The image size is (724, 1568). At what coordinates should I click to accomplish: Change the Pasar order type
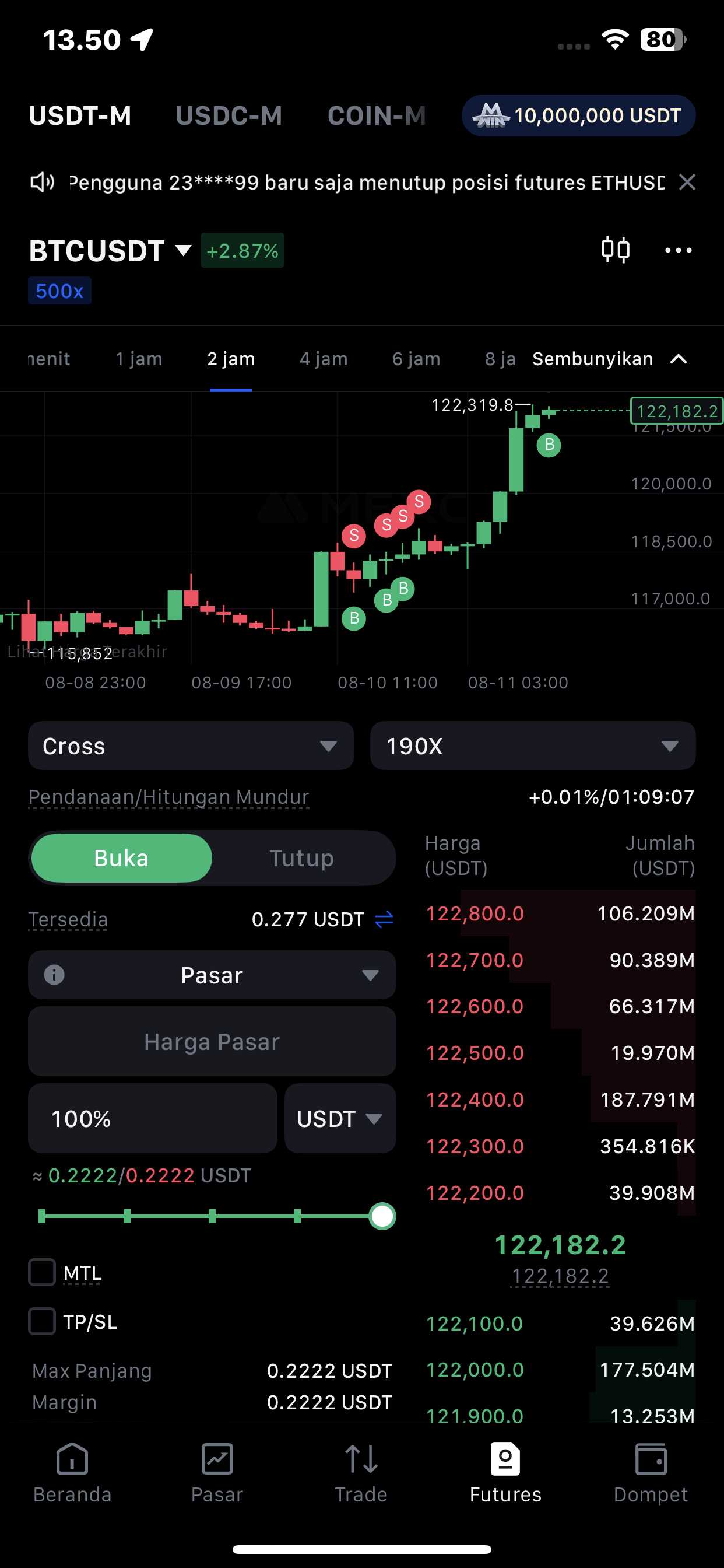click(212, 975)
